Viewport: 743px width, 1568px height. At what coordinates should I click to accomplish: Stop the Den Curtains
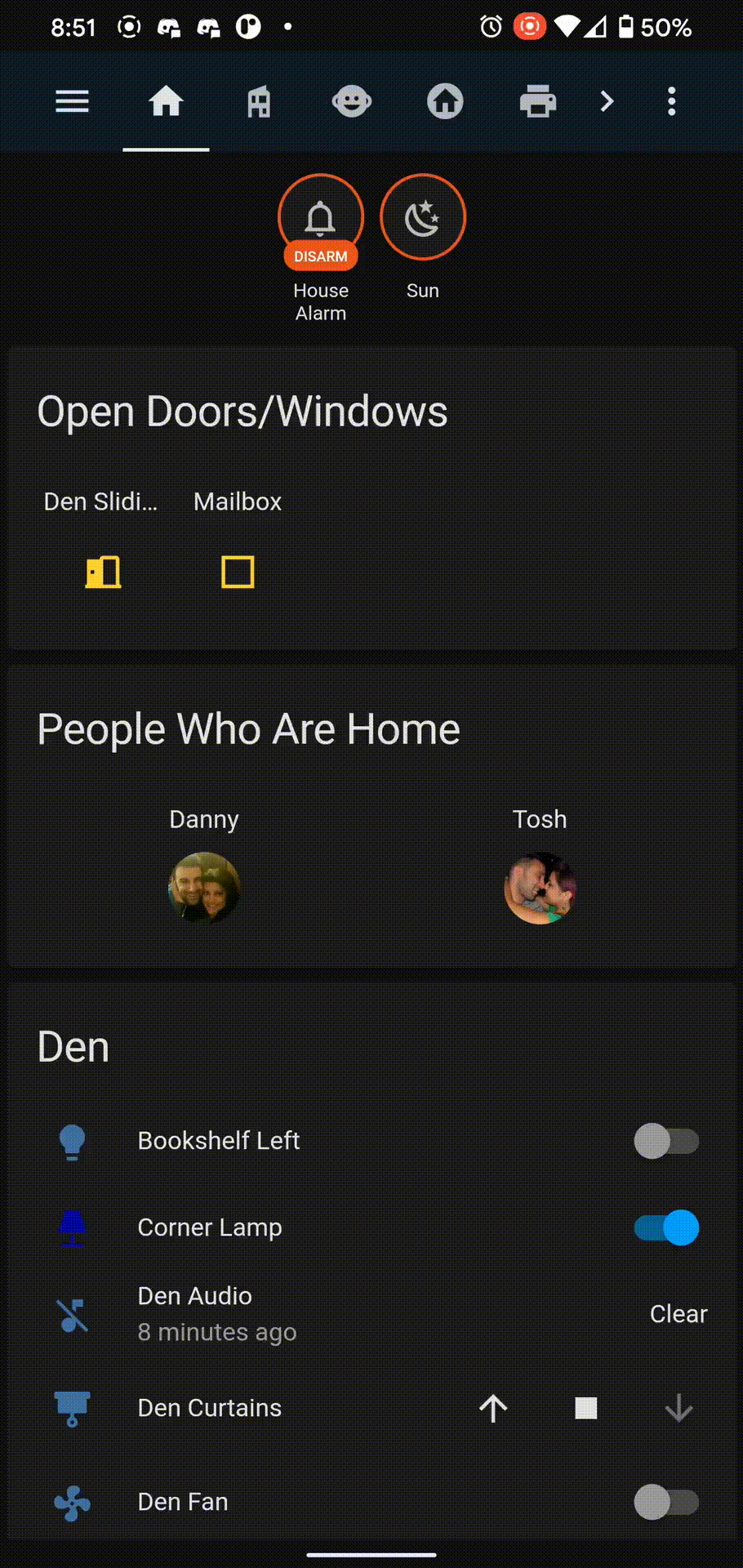coord(585,1408)
